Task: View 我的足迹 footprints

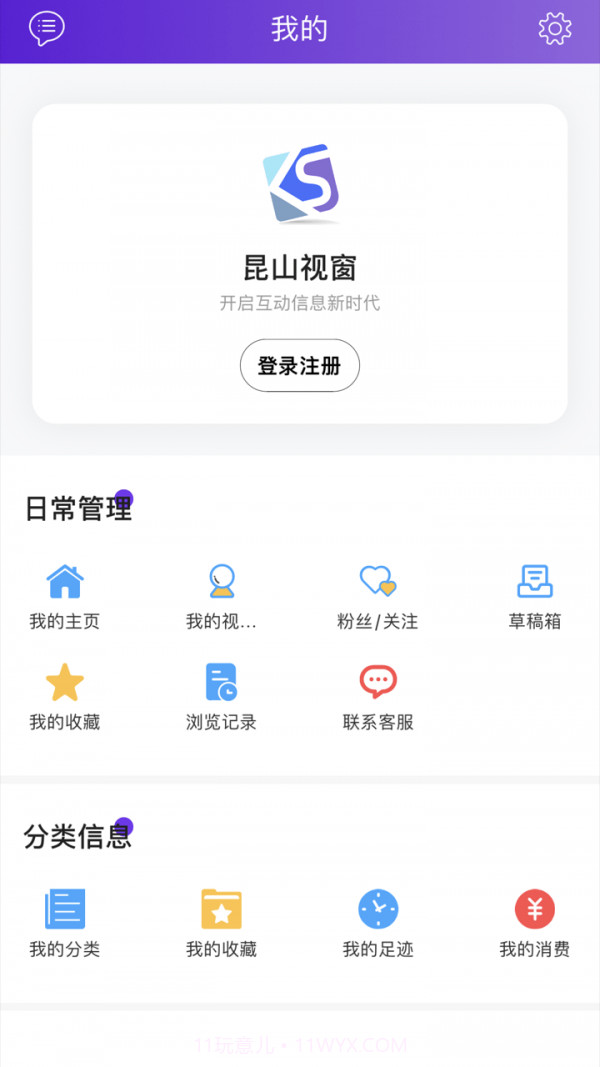Action: point(377,925)
